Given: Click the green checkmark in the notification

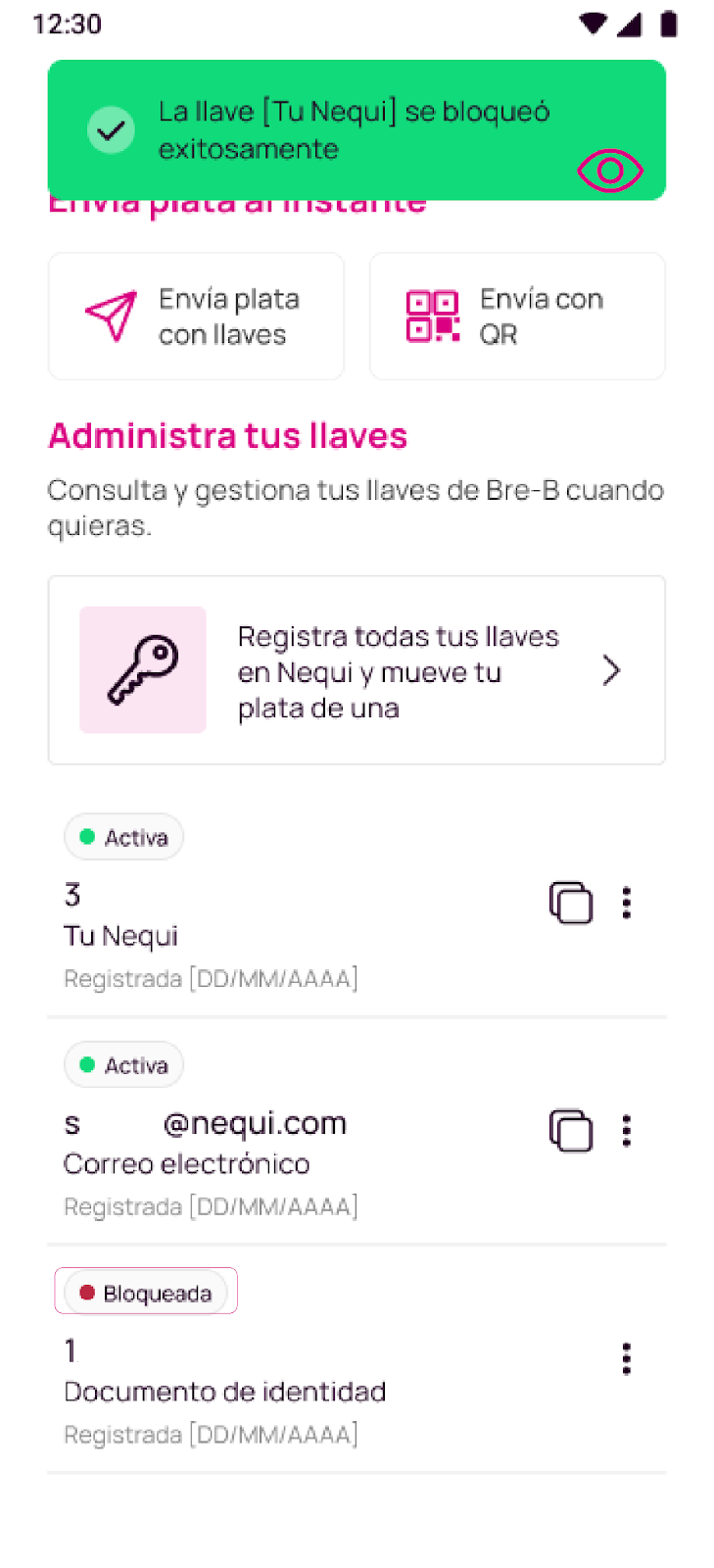Looking at the screenshot, I should coord(111,128).
